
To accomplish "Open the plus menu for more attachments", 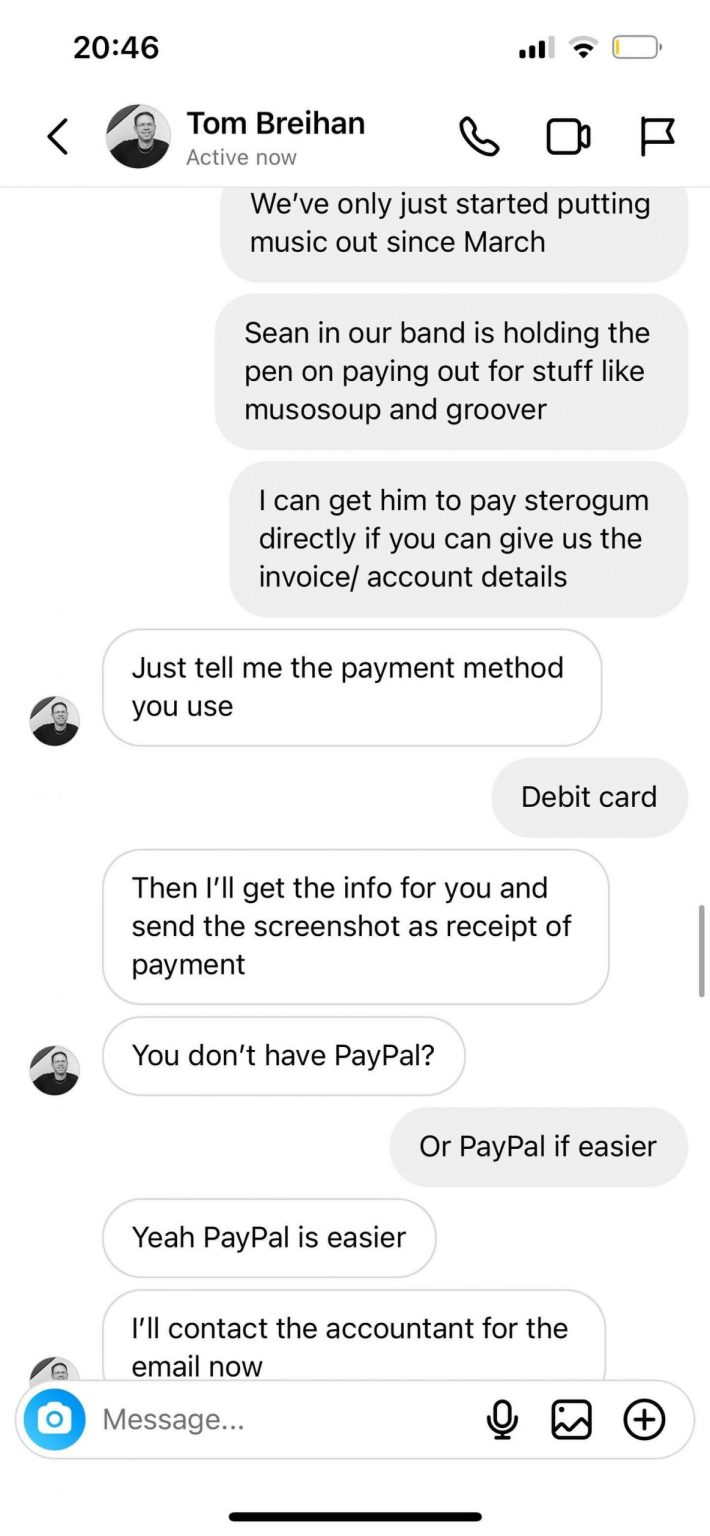I will 644,1419.
